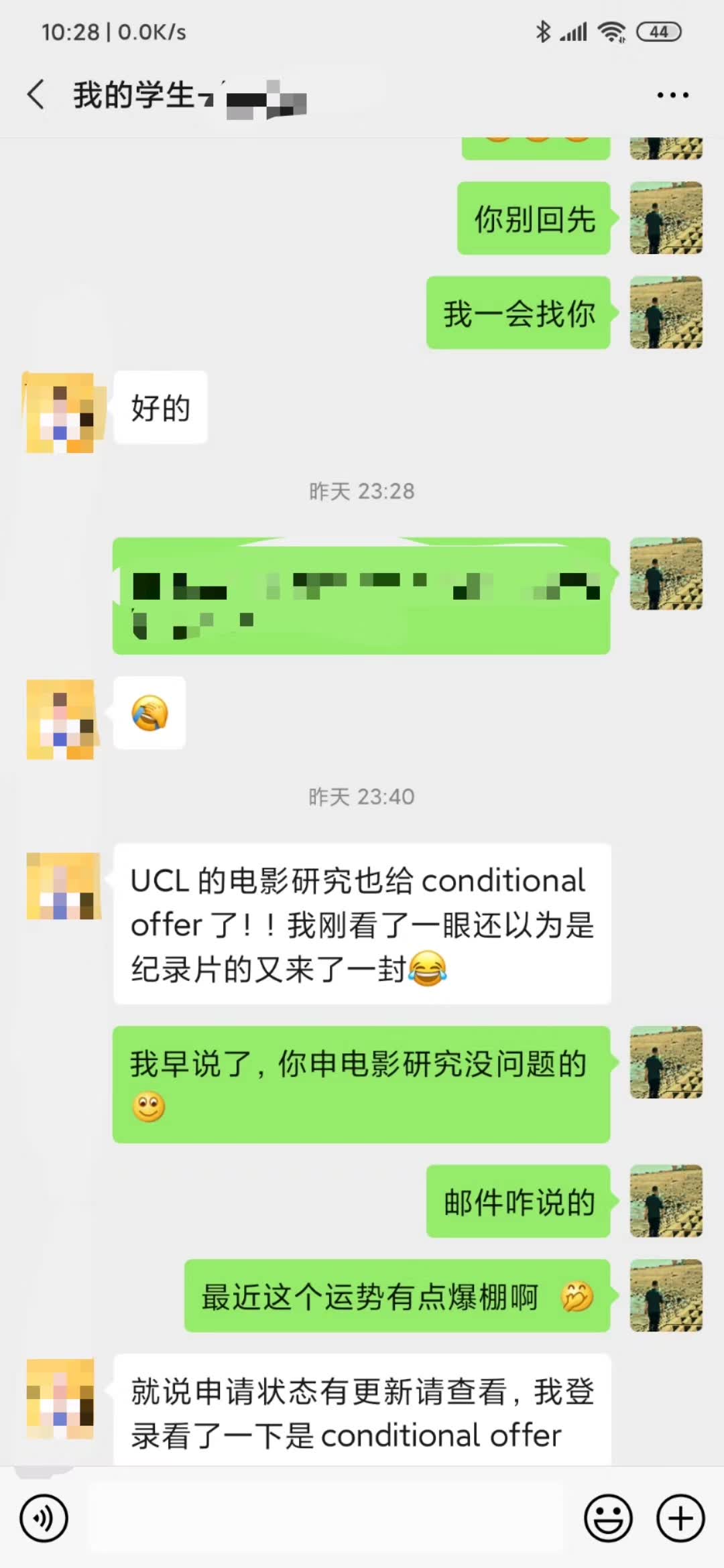Open my avatar beside 你别回先
This screenshot has width=724, height=1568.
click(666, 218)
